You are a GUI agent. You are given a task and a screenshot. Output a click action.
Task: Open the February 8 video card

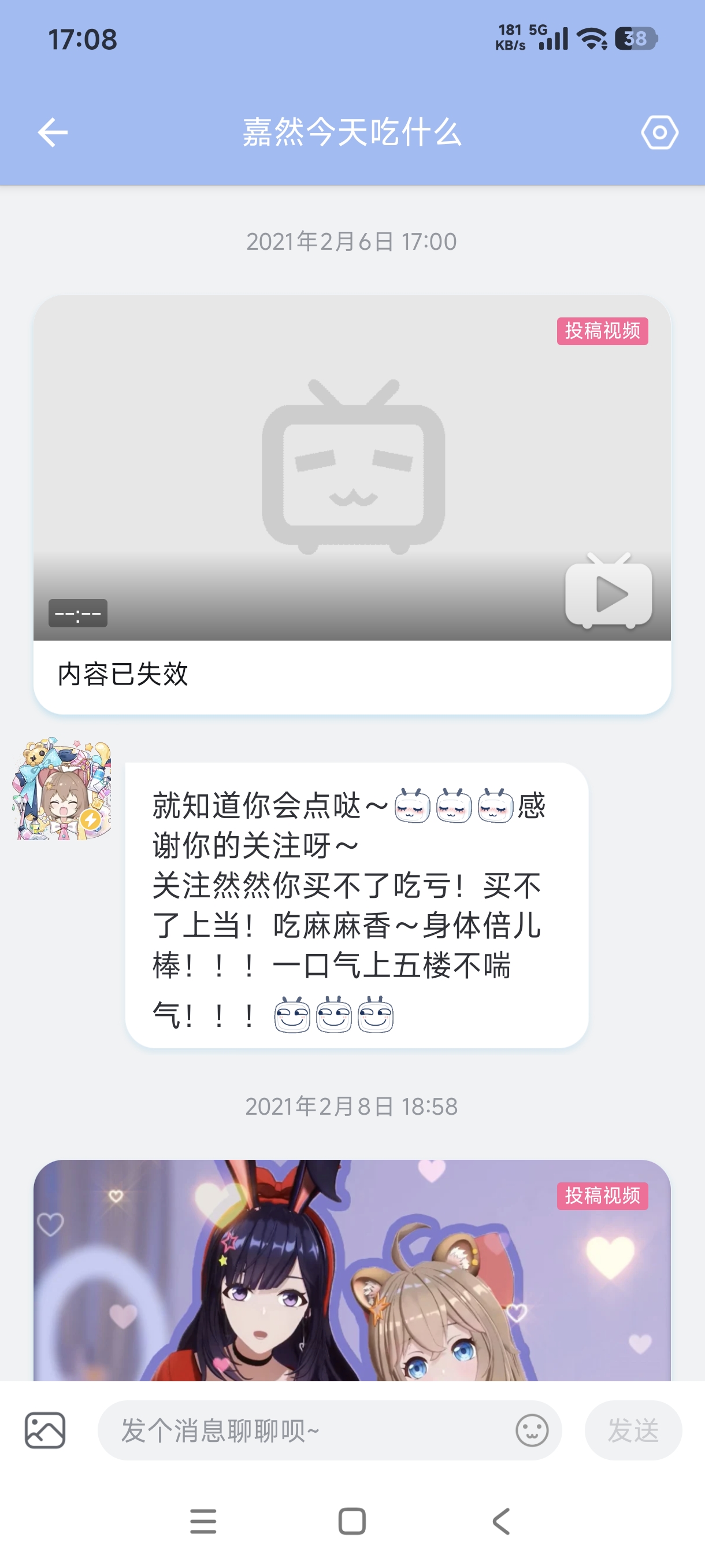point(351,1270)
